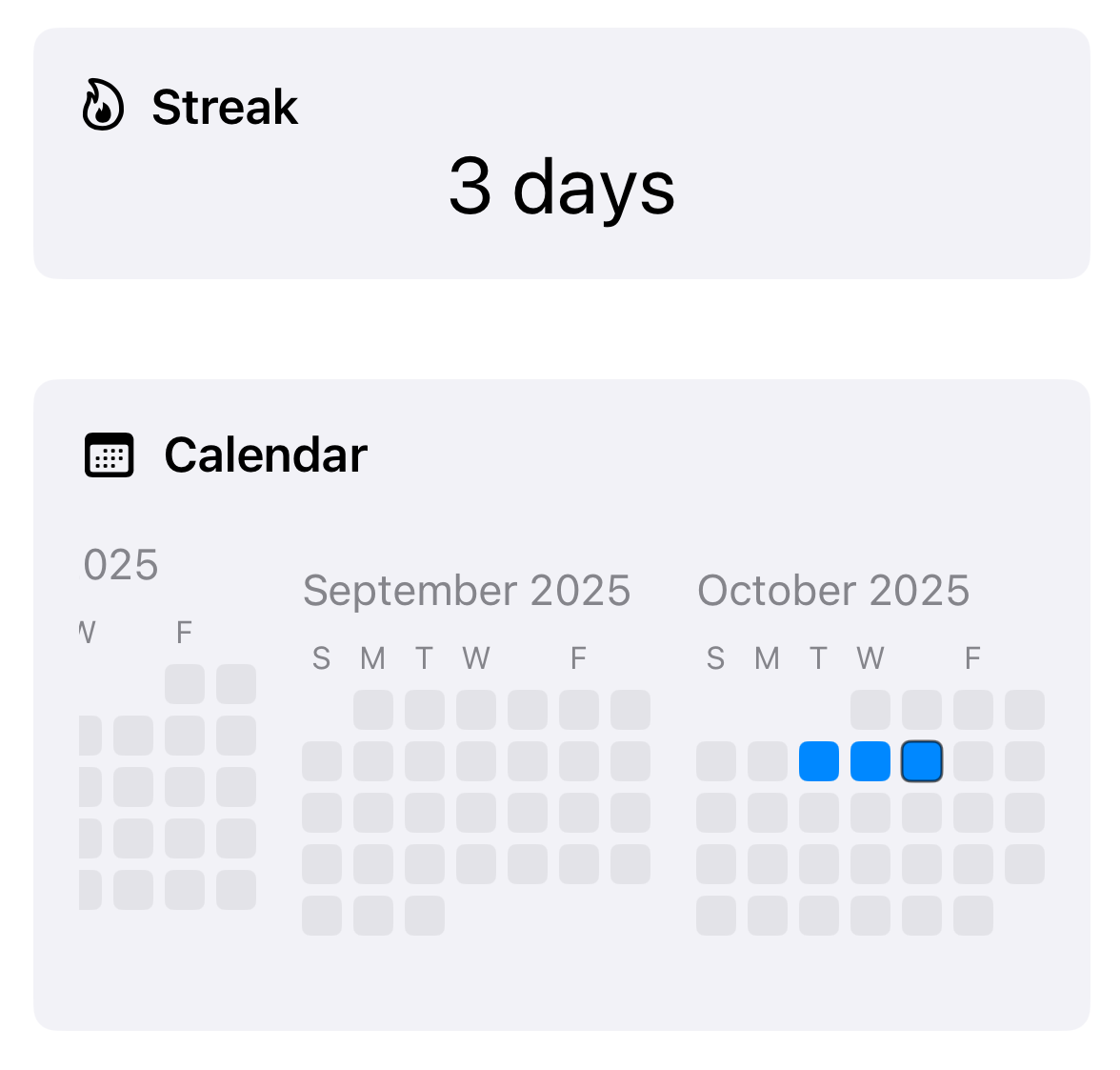Select October 1, 2025 in the calendar
1120x1070 pixels.
[870, 710]
